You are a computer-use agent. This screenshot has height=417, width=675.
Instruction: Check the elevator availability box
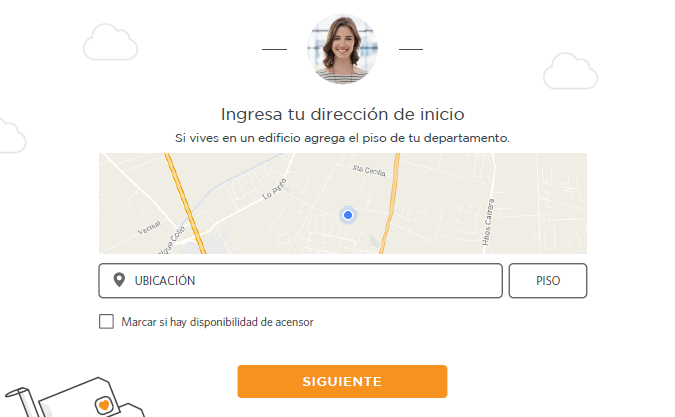107,322
